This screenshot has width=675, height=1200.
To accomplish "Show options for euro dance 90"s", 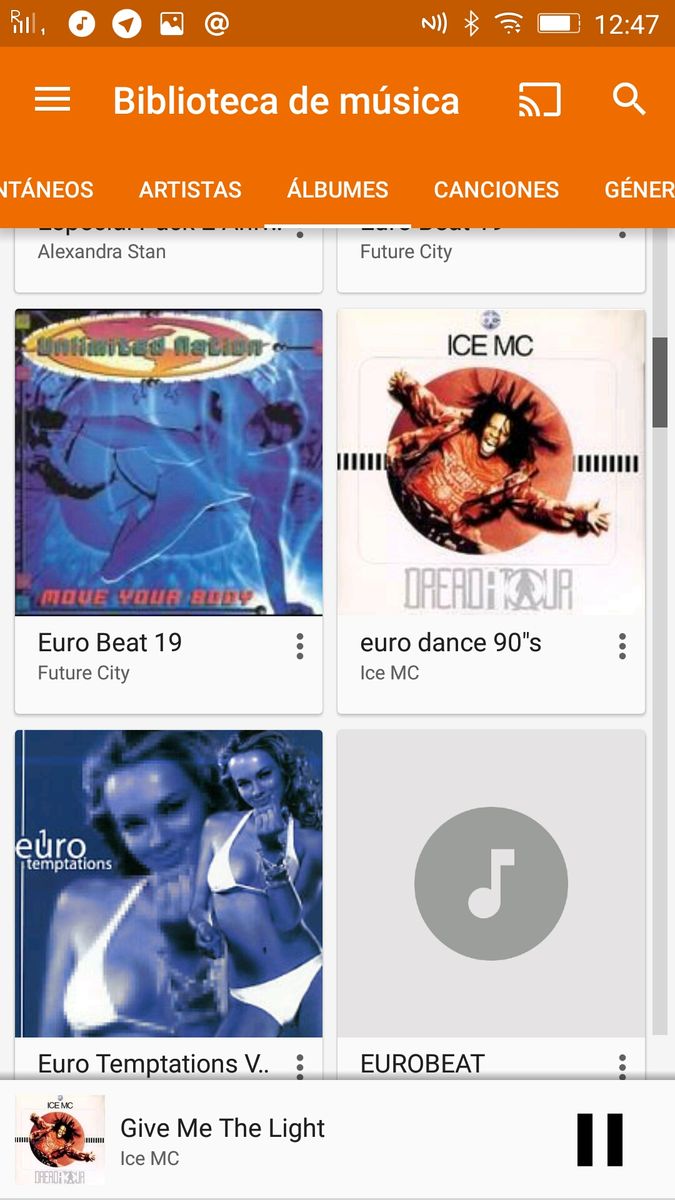I will (622, 647).
